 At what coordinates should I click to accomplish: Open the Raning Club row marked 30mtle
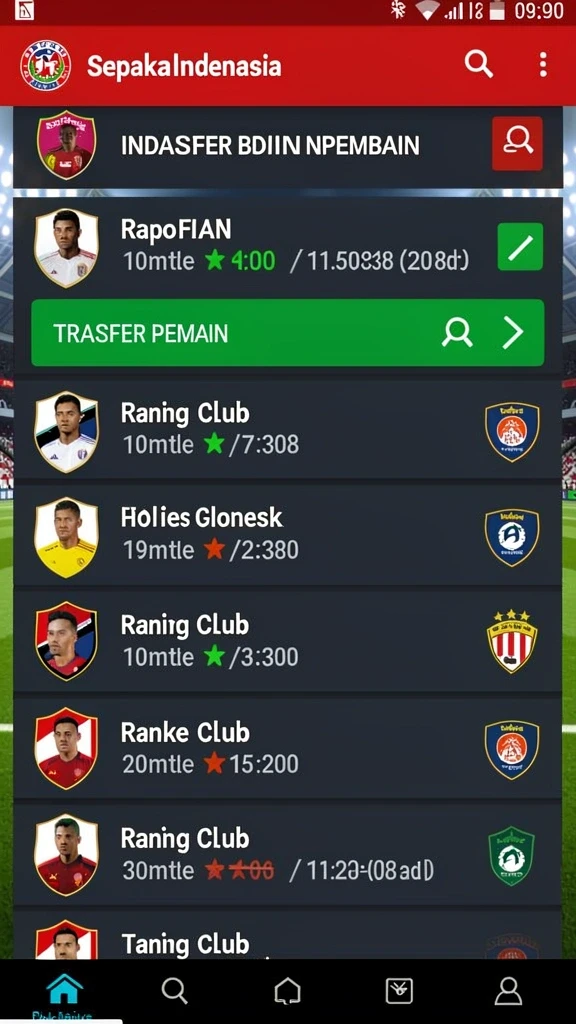[x=287, y=854]
